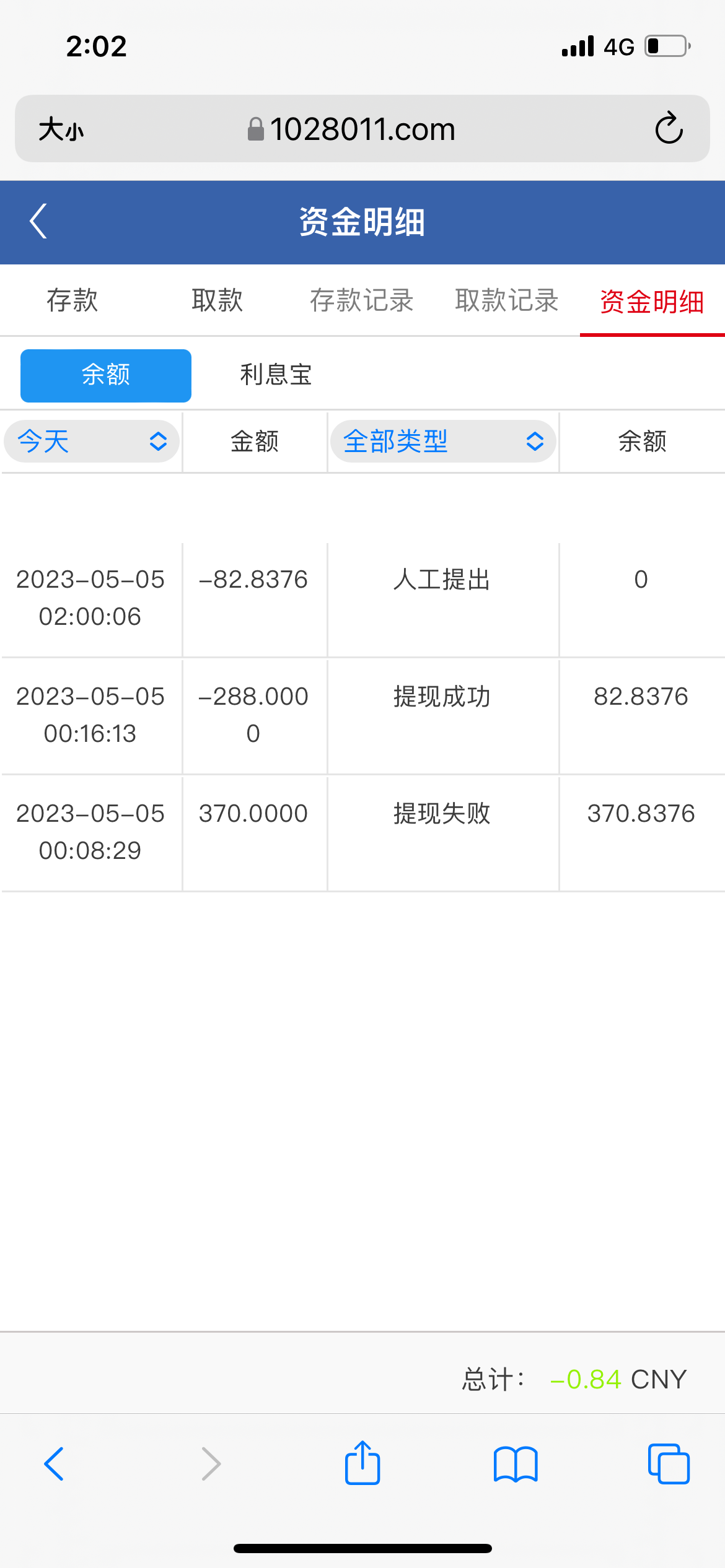Select the 余额 toggle button
The height and width of the screenshot is (1568, 725).
pyautogui.click(x=105, y=375)
